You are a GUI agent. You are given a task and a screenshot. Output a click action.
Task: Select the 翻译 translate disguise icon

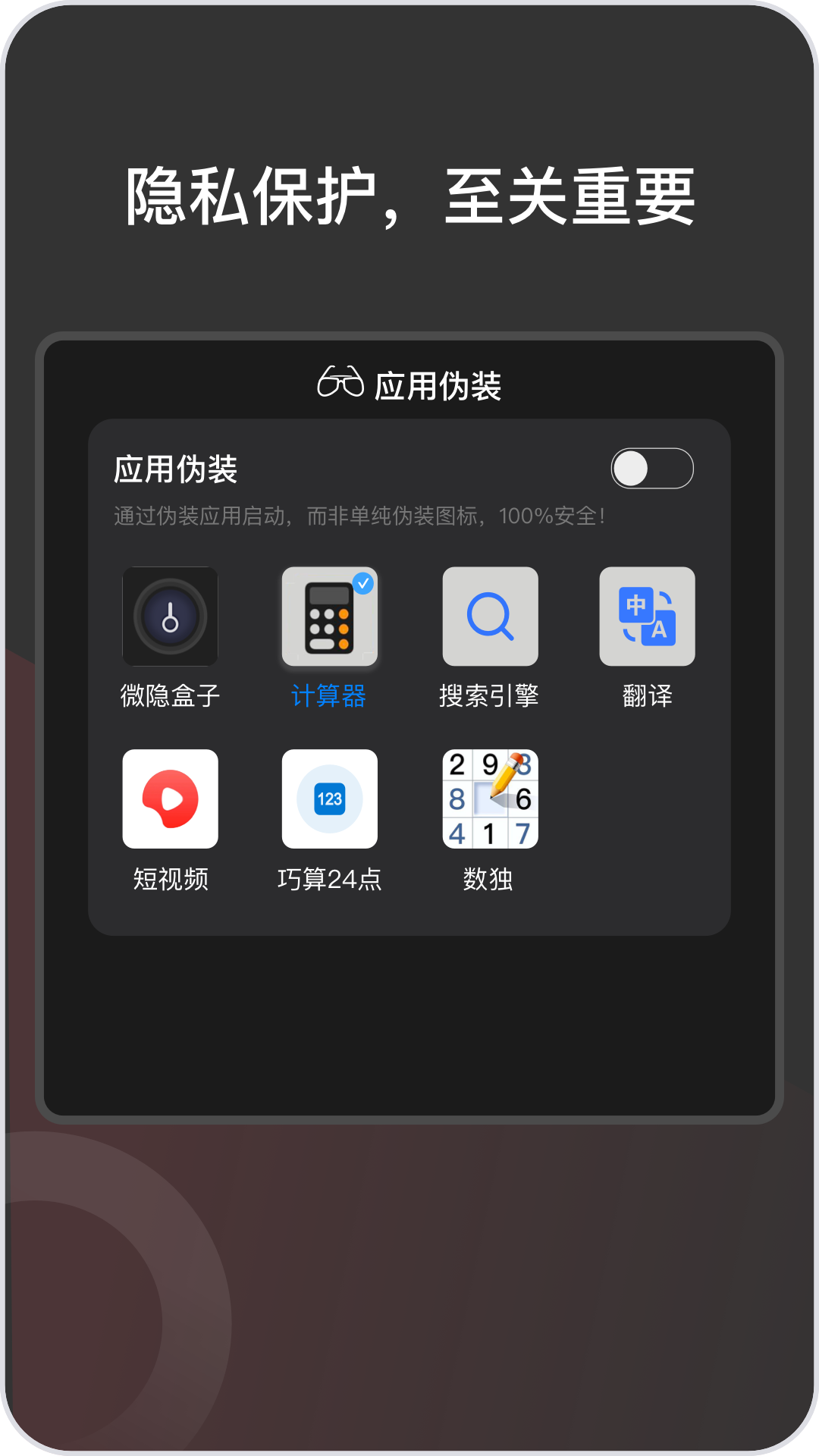coord(647,617)
